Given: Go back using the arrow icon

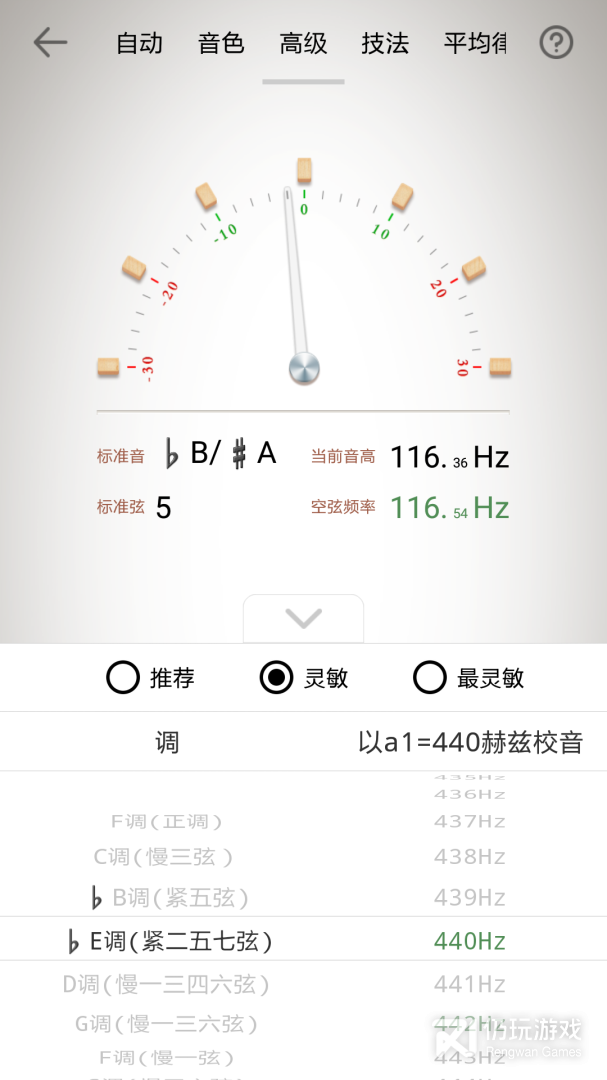Looking at the screenshot, I should click(50, 43).
